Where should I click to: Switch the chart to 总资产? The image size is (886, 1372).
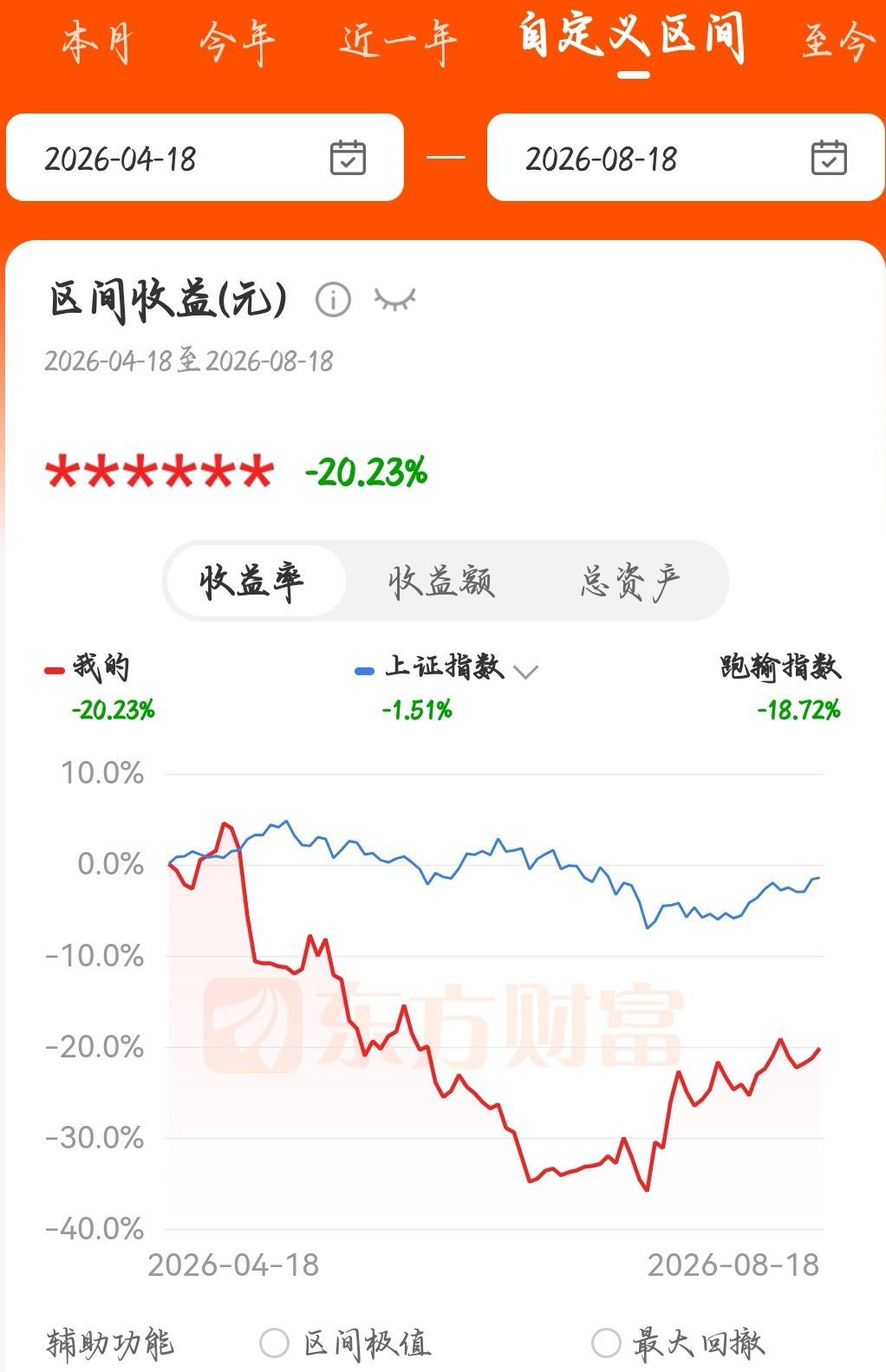[x=630, y=581]
